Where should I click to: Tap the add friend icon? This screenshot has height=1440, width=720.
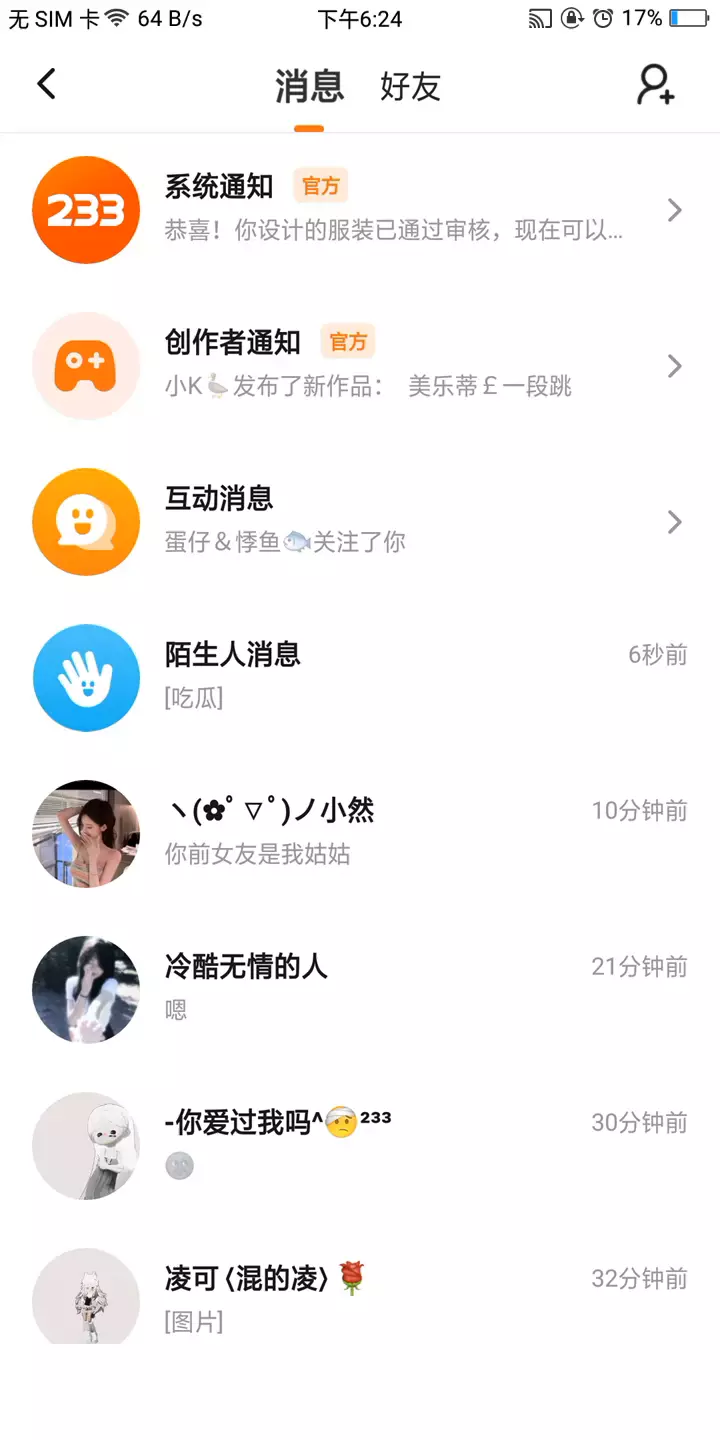(x=656, y=86)
